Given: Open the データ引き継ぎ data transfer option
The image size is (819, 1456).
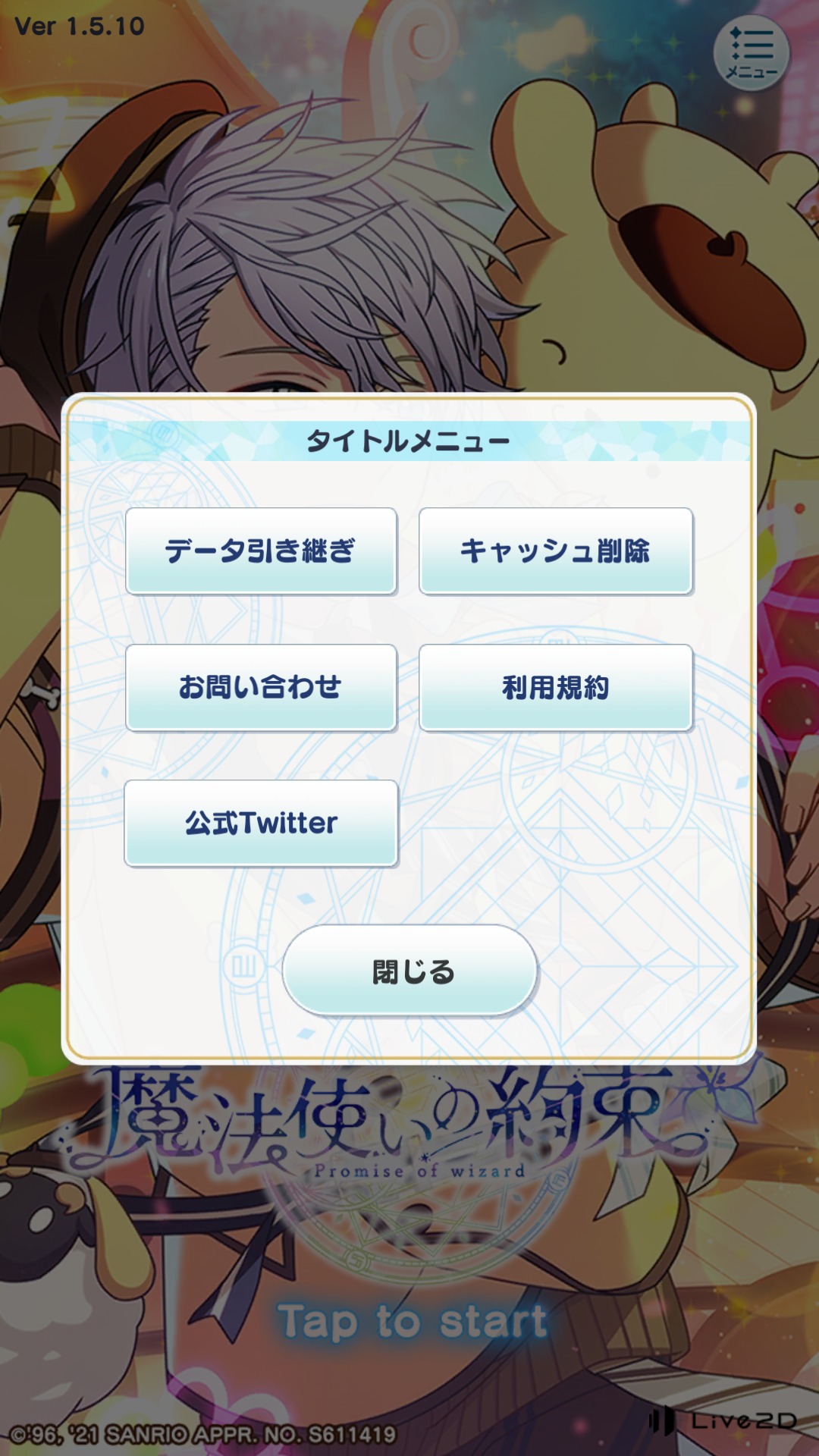Looking at the screenshot, I should (261, 551).
